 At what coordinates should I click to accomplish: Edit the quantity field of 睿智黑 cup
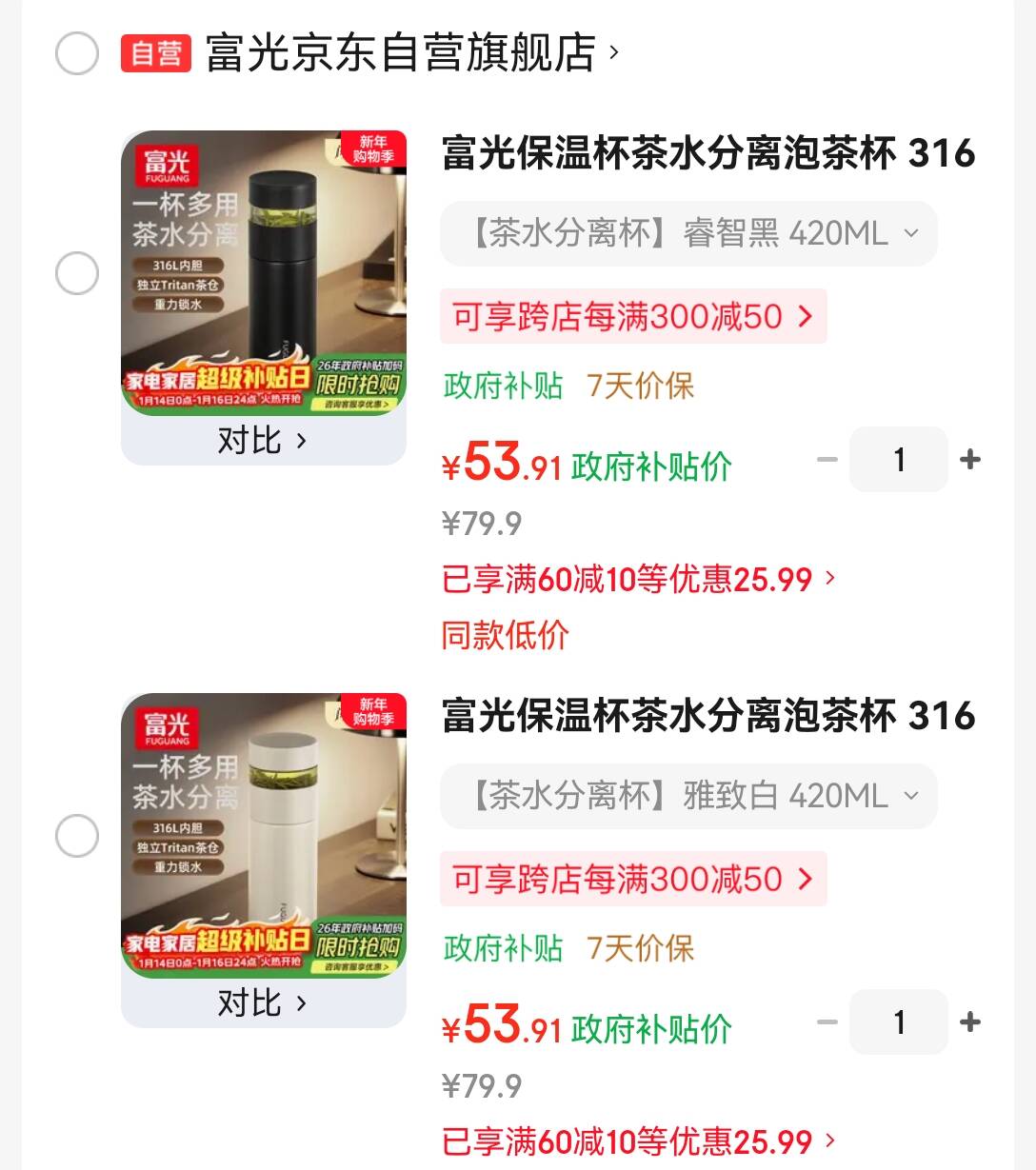[899, 460]
